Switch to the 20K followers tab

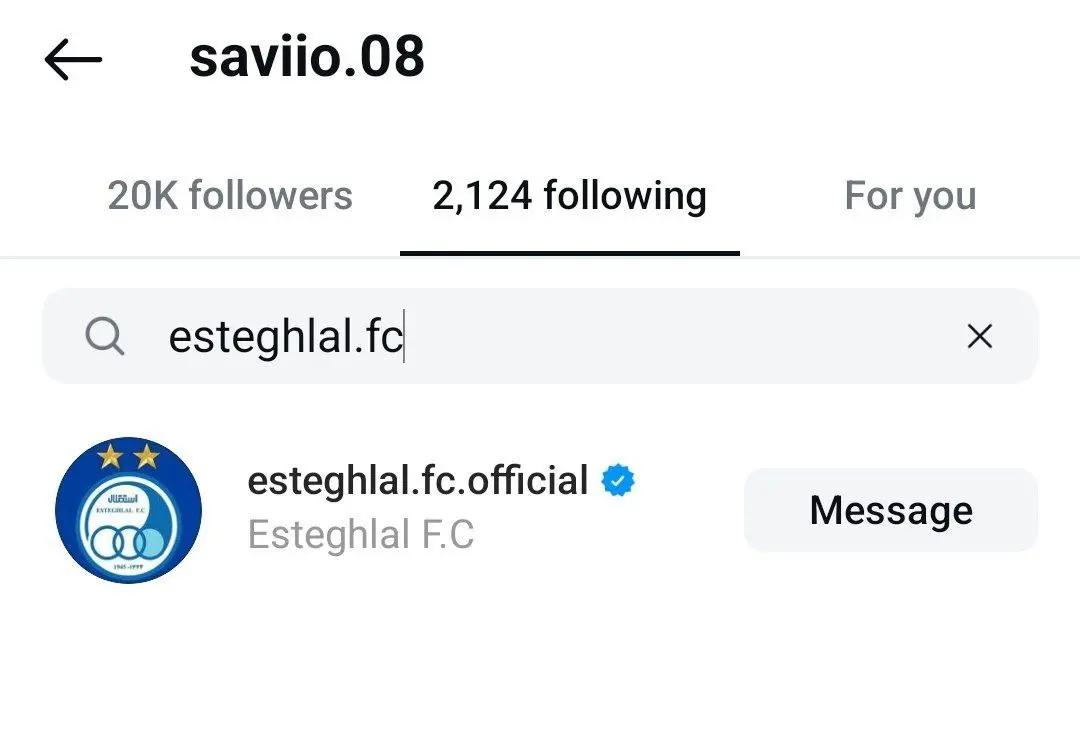click(230, 196)
